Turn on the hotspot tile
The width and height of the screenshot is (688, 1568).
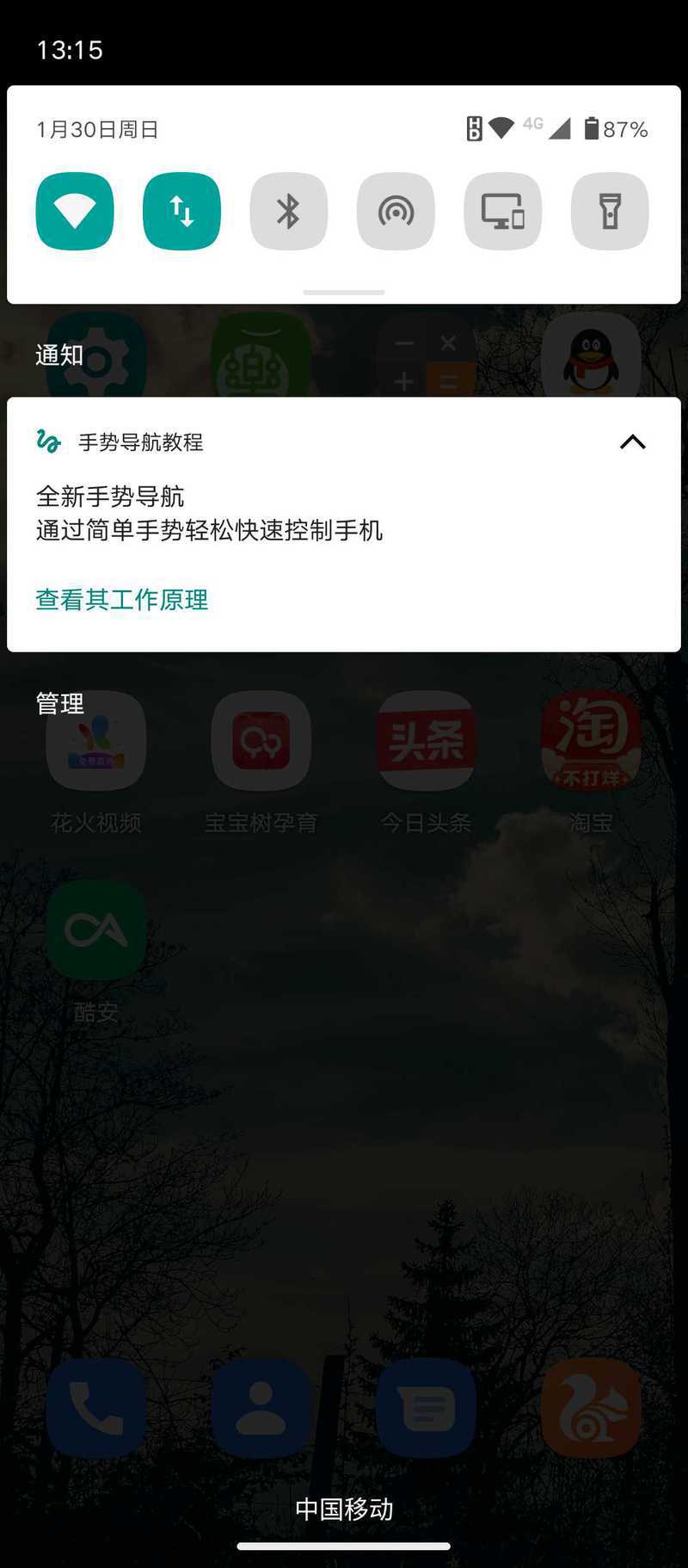pos(396,211)
